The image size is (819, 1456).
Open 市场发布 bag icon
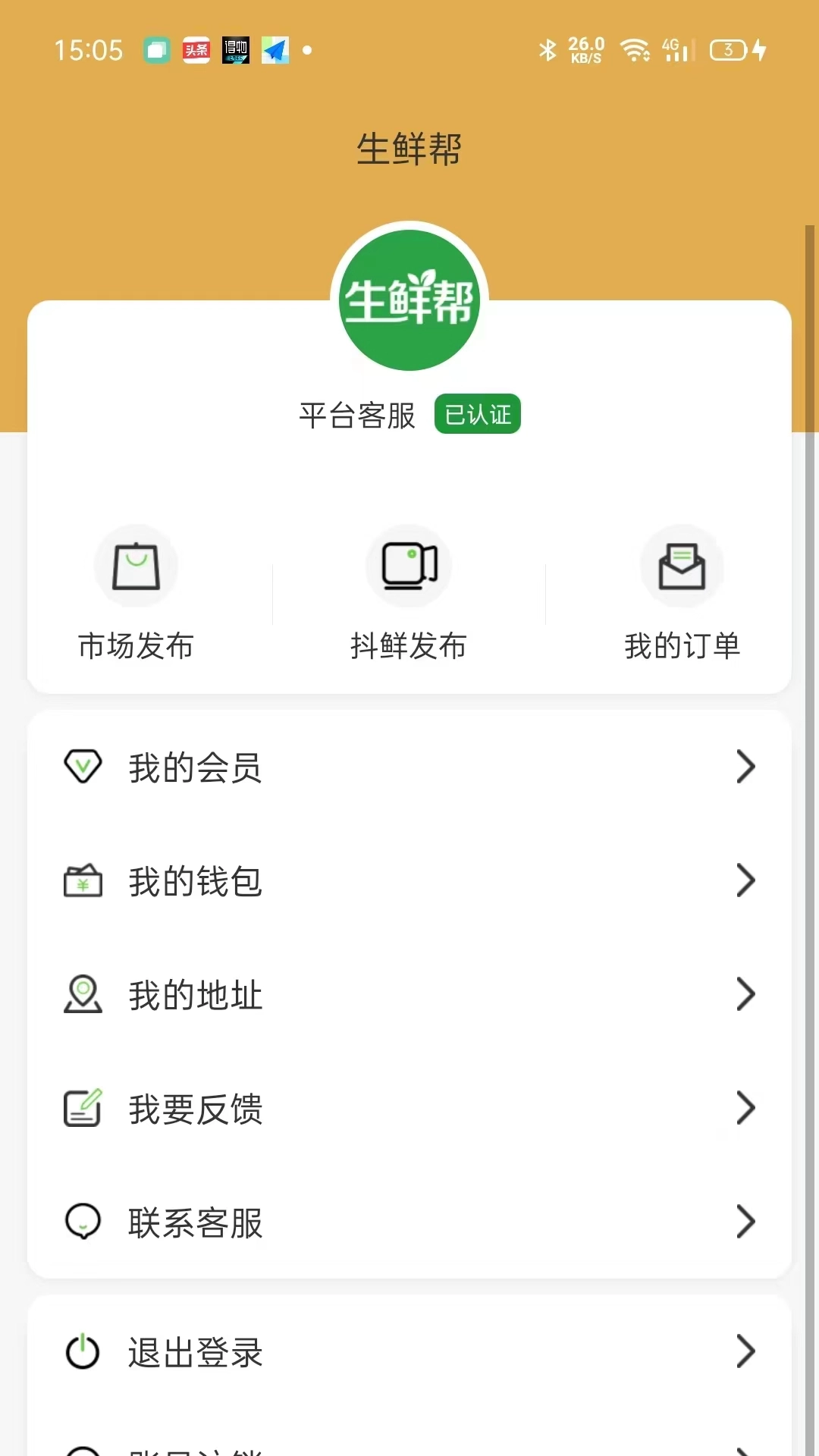136,566
